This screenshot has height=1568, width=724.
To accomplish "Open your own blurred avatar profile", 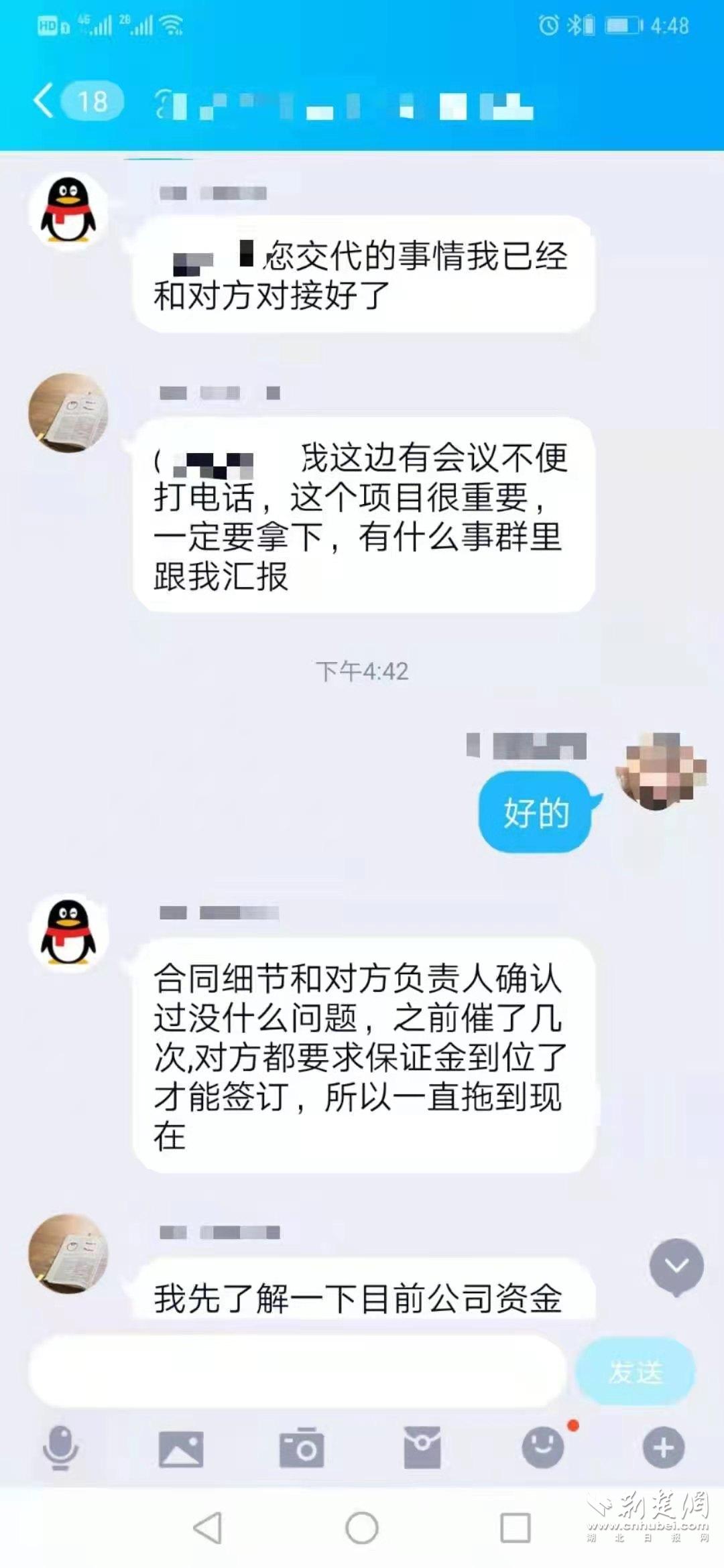I will click(x=660, y=771).
